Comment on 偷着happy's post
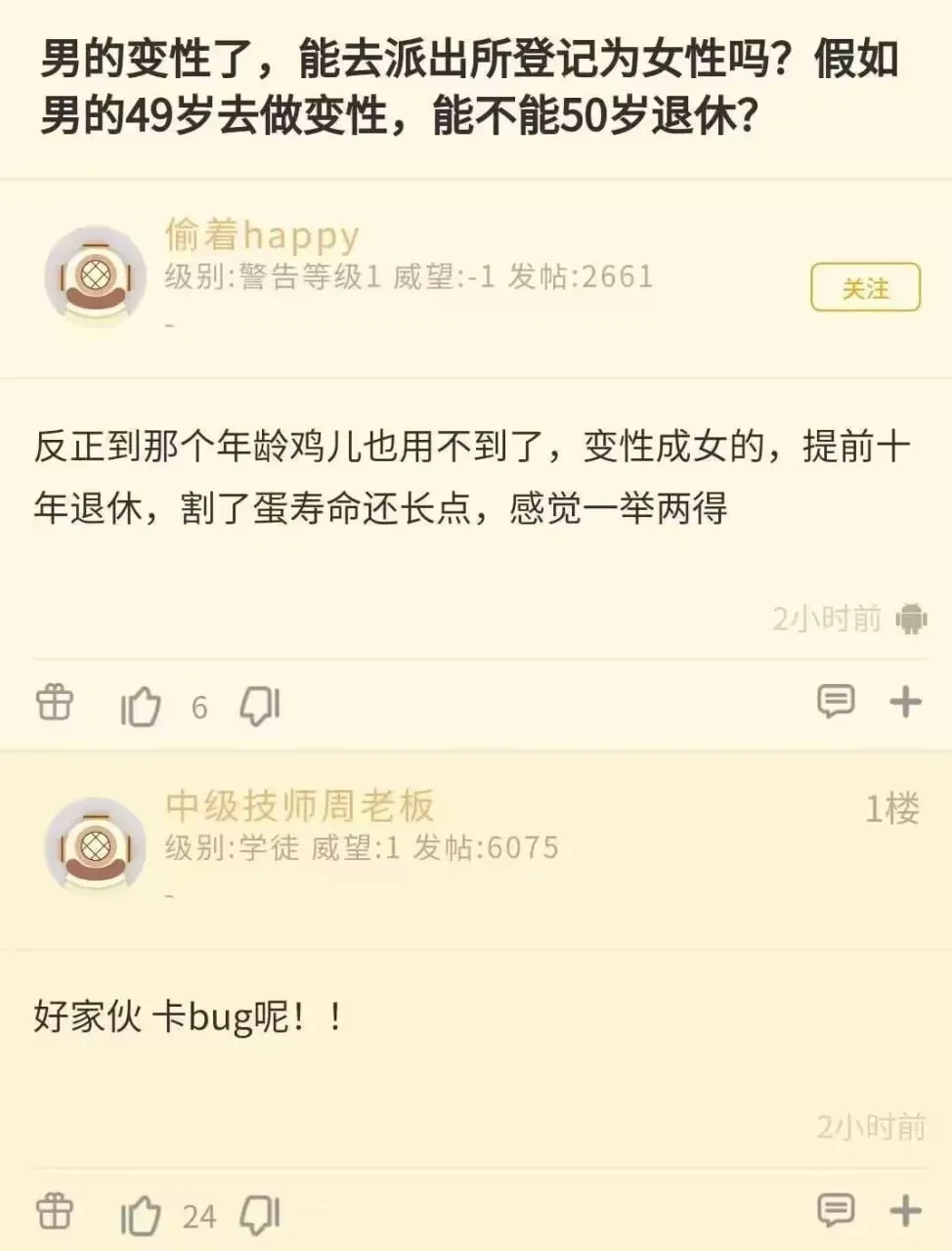The height and width of the screenshot is (1251, 952). click(x=836, y=702)
